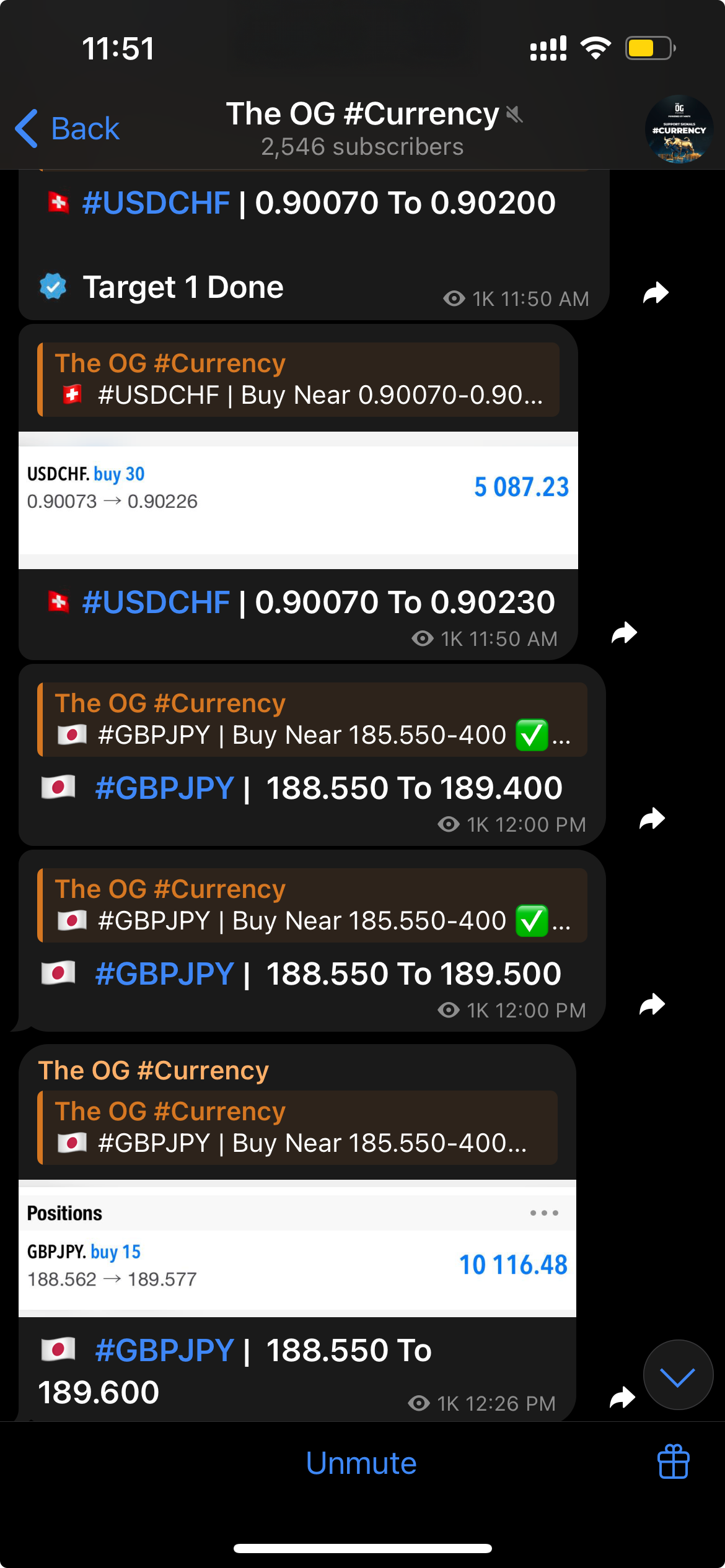Open the USDCHF buy 30 screenshot
Image resolution: width=725 pixels, height=1568 pixels.
click(298, 500)
